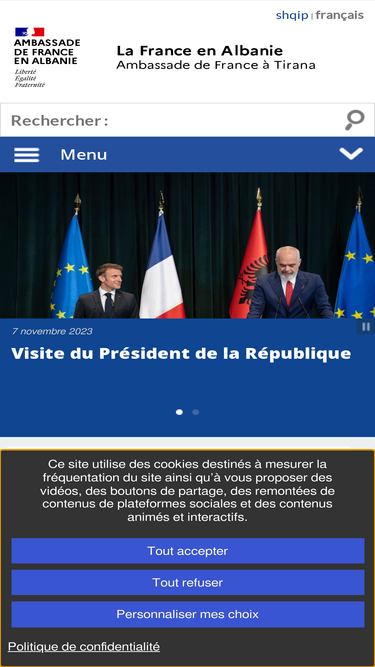Choose Personnaliser mes choix
The height and width of the screenshot is (667, 375).
[188, 614]
